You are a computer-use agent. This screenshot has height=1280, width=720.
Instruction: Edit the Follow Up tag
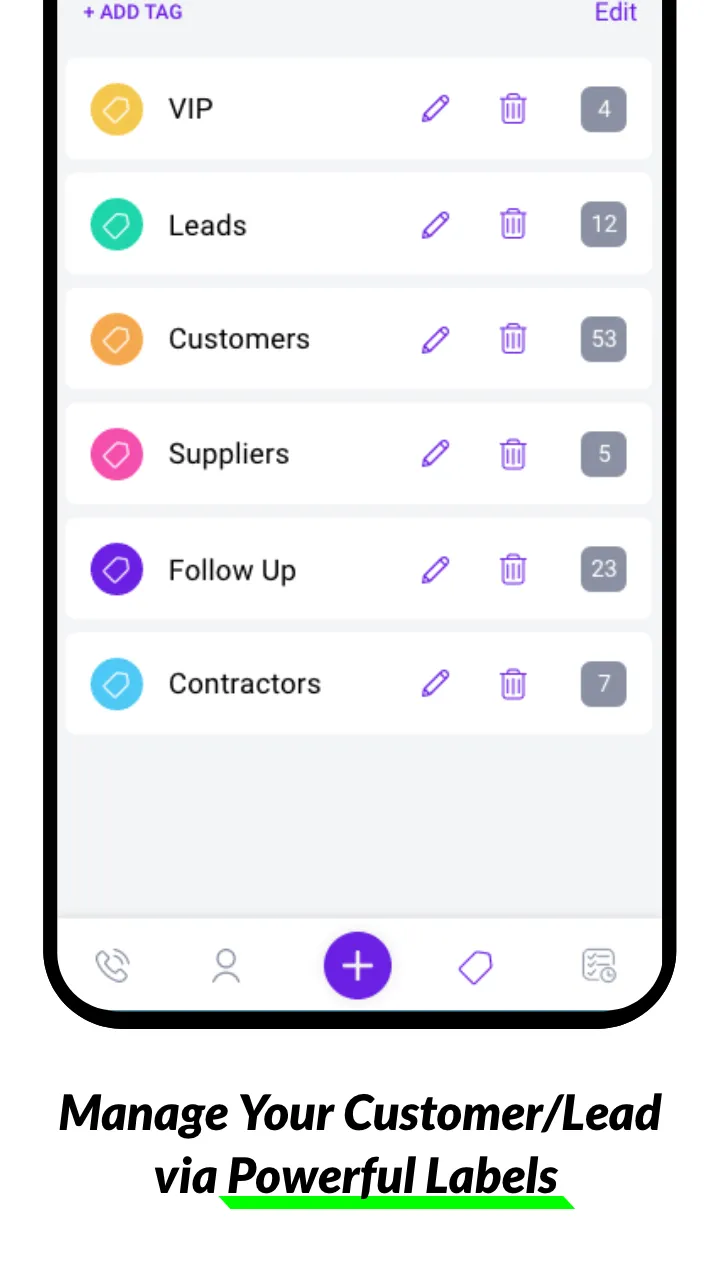(x=436, y=569)
